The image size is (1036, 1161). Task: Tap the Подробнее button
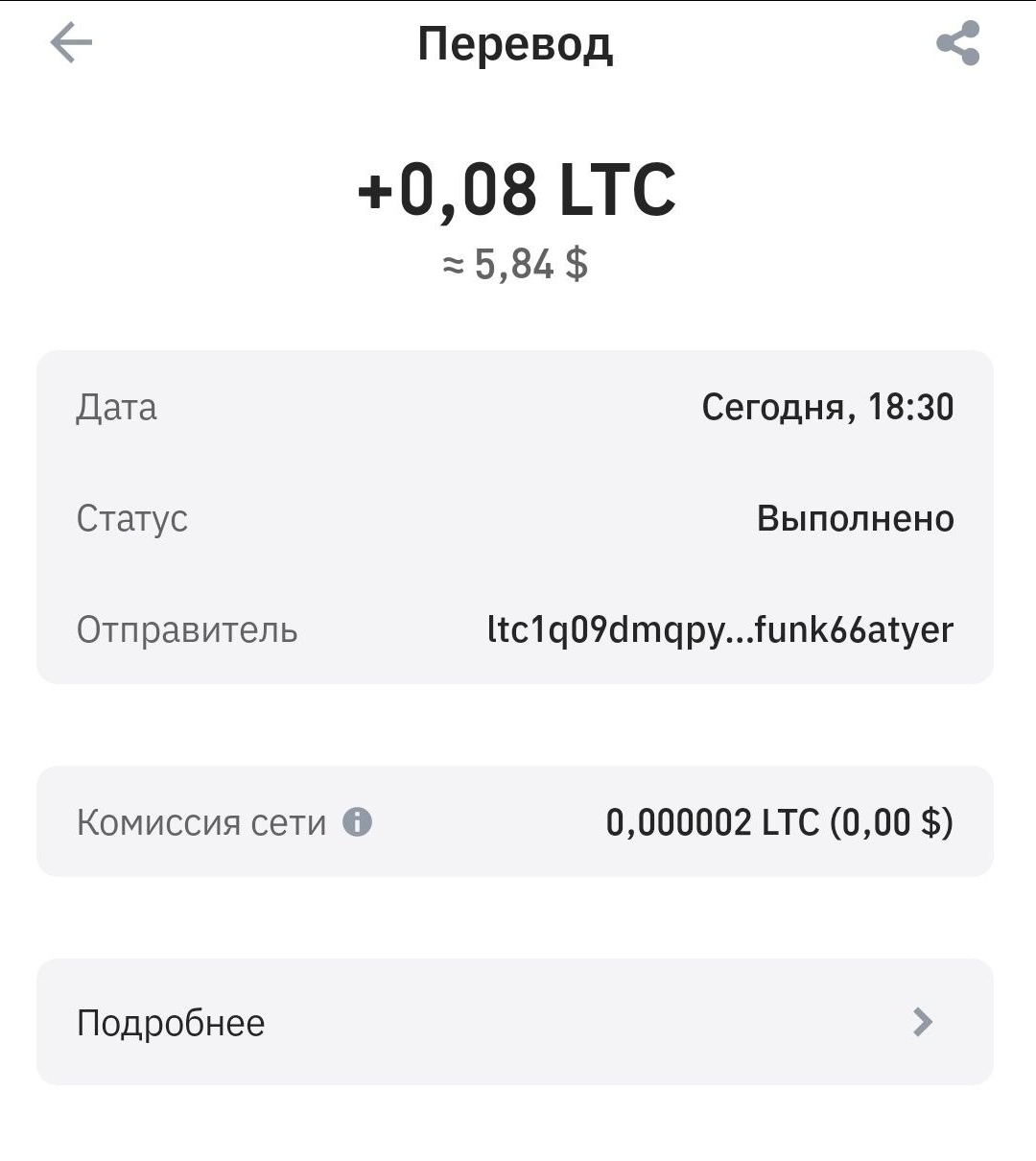click(172, 1023)
